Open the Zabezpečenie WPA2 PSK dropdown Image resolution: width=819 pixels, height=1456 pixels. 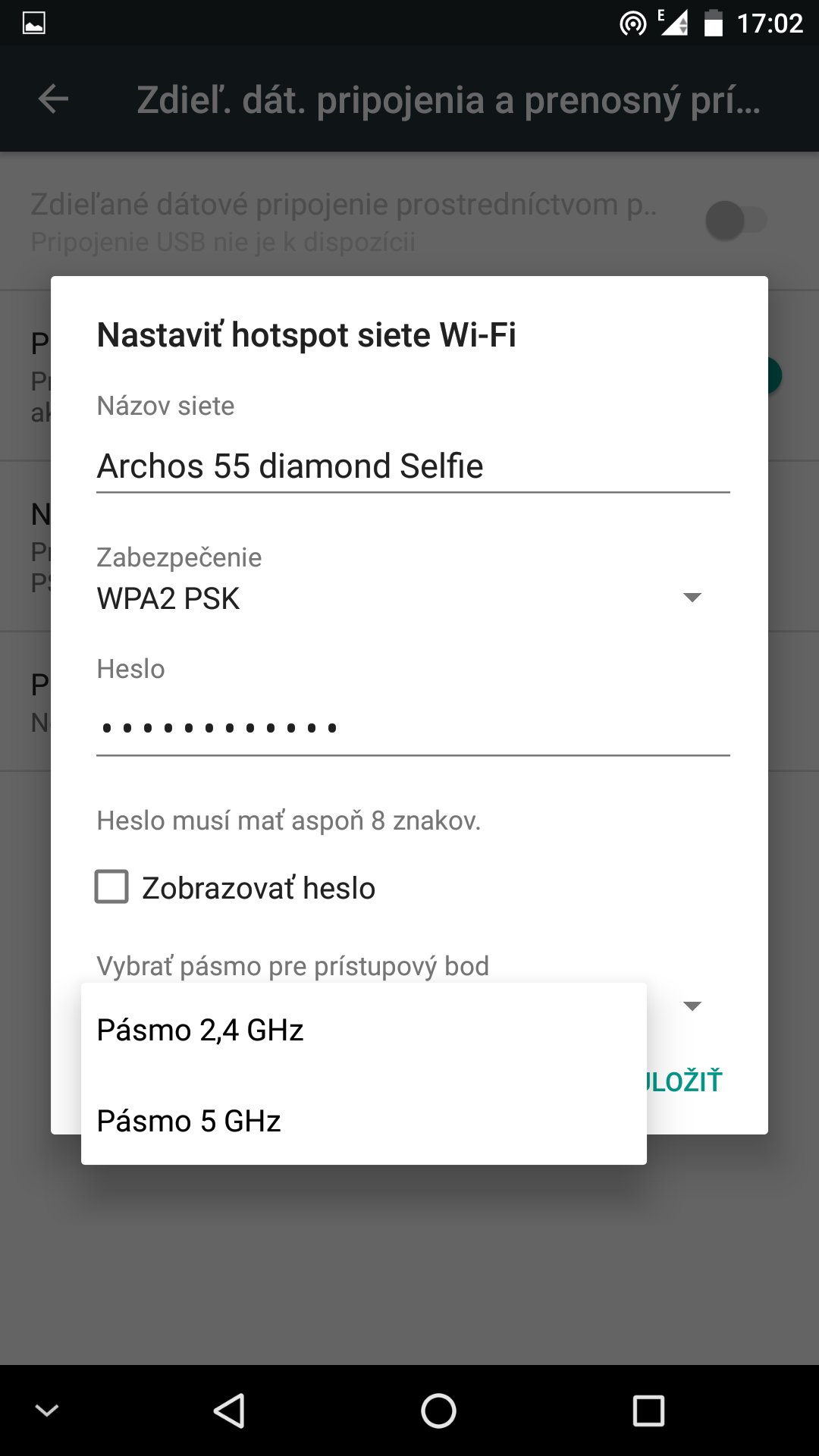click(x=402, y=598)
